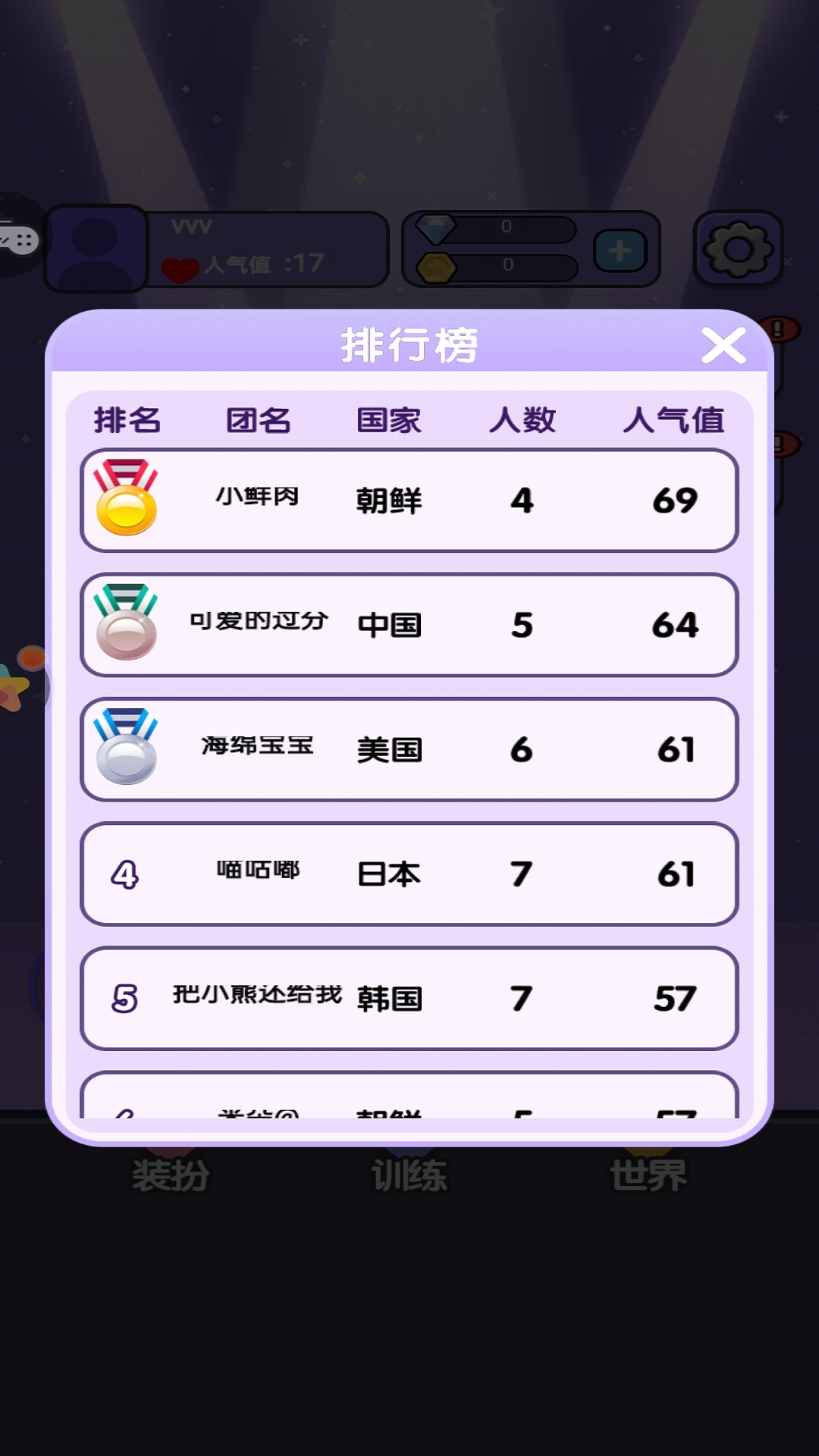Select the fourth-ranked 日本 team row
The height and width of the screenshot is (1456, 819).
[409, 874]
